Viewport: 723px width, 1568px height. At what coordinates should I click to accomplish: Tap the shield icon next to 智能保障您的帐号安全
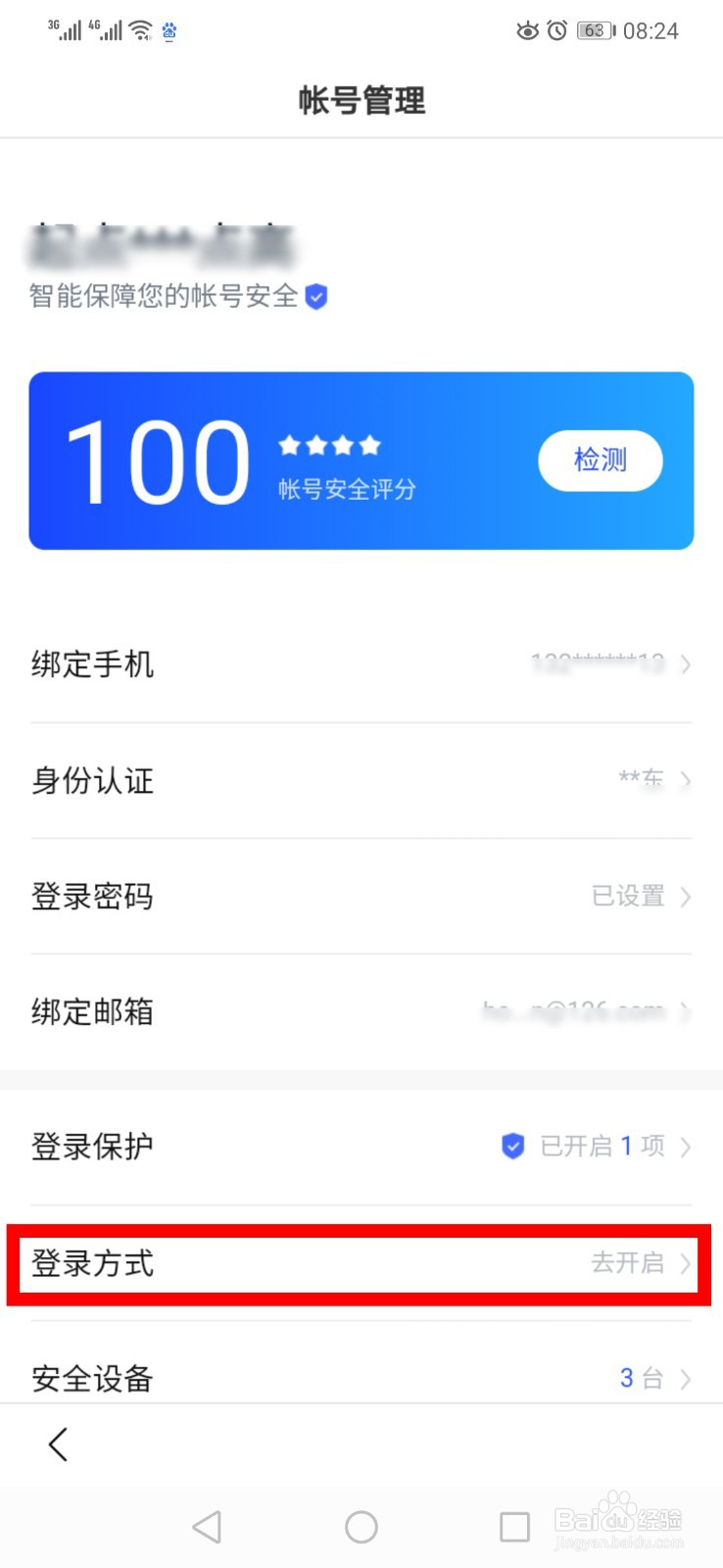pyautogui.click(x=315, y=297)
